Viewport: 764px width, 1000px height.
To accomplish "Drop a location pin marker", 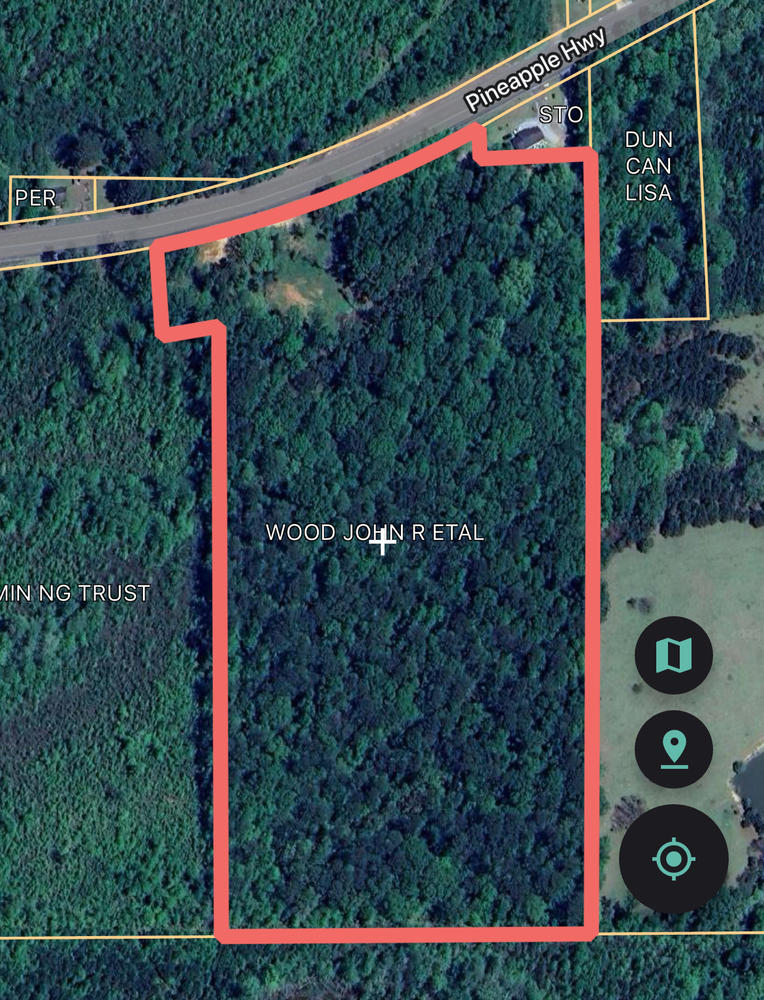I will tap(673, 749).
